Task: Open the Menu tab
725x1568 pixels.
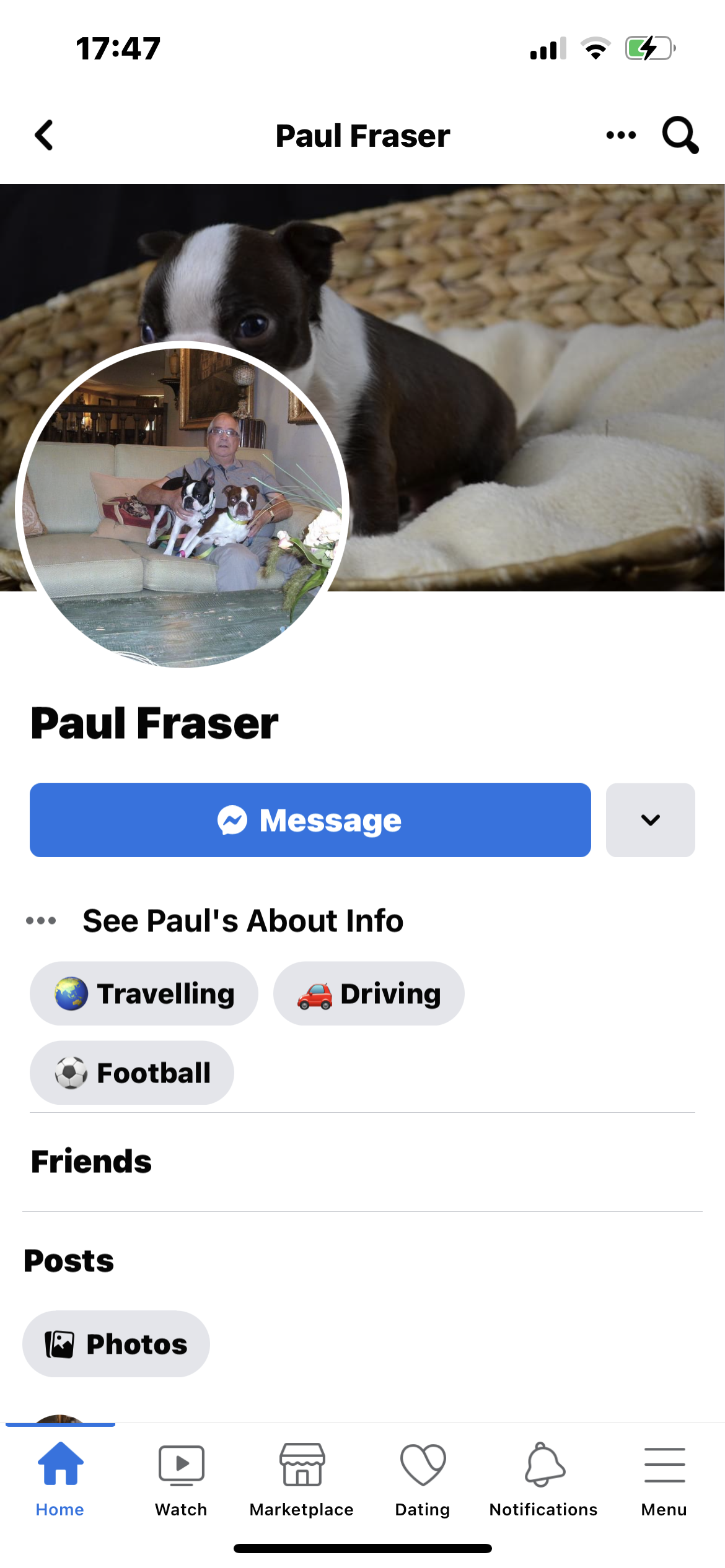Action: coord(664,1479)
